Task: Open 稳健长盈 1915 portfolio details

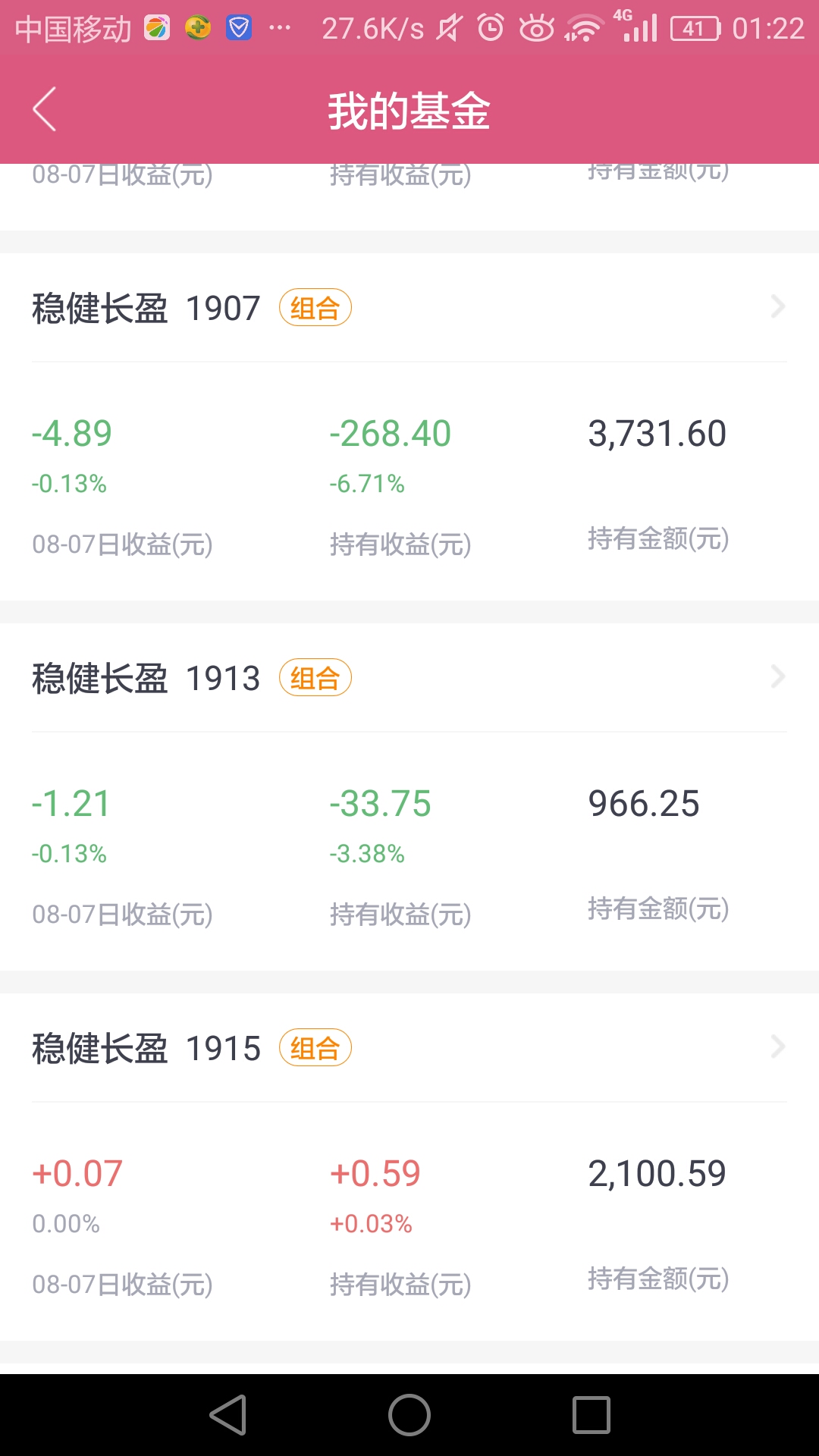Action: point(409,1048)
